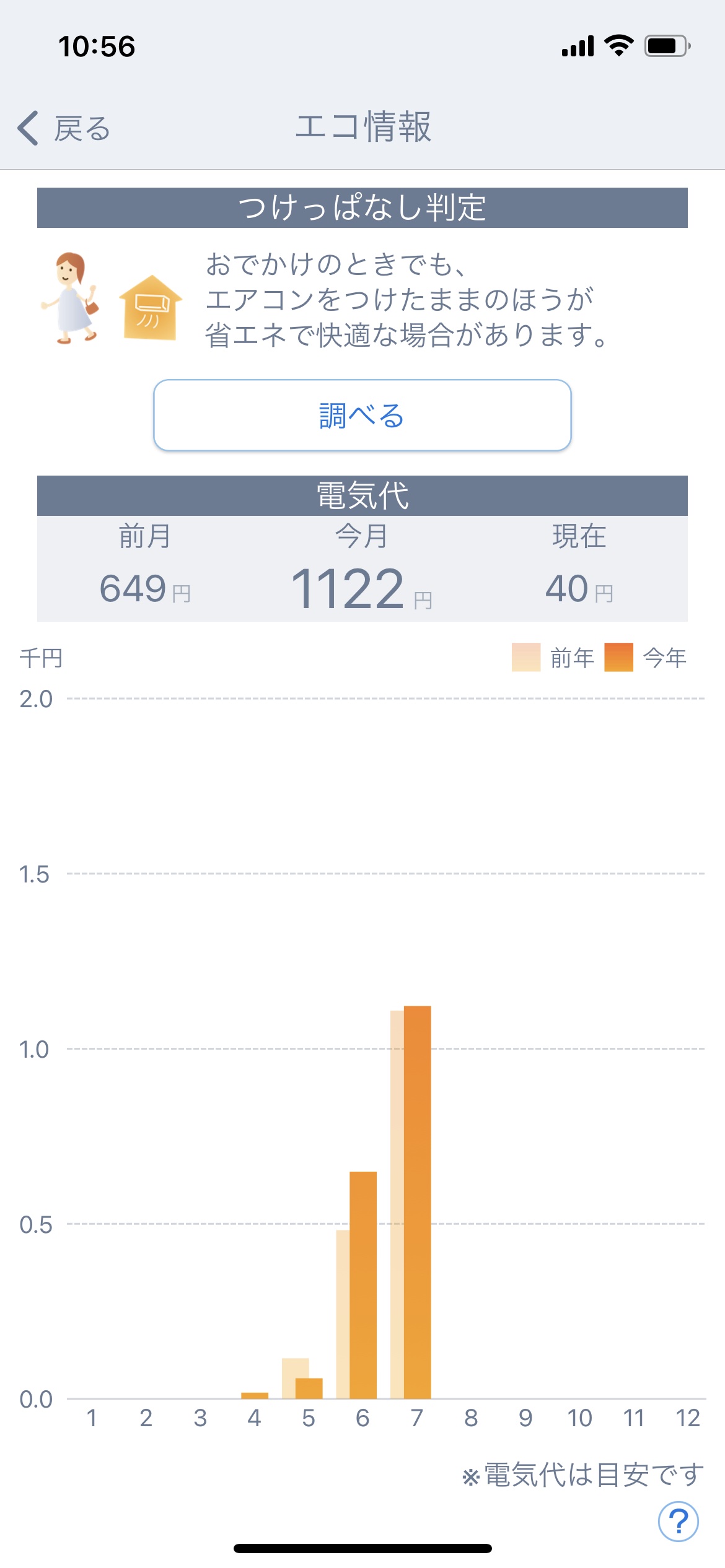
Task: Go back with the 戻る button
Action: point(64,129)
